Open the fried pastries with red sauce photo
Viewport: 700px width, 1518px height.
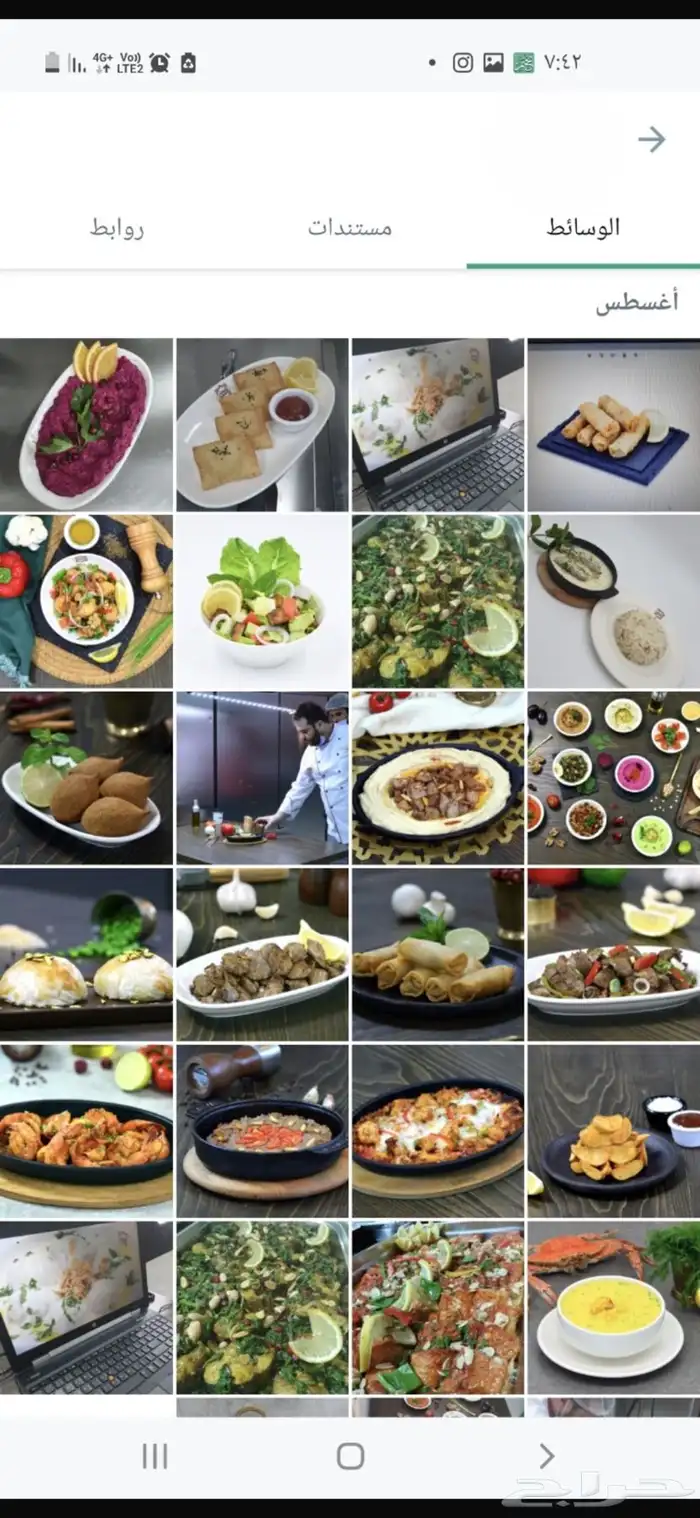pyautogui.click(x=262, y=425)
